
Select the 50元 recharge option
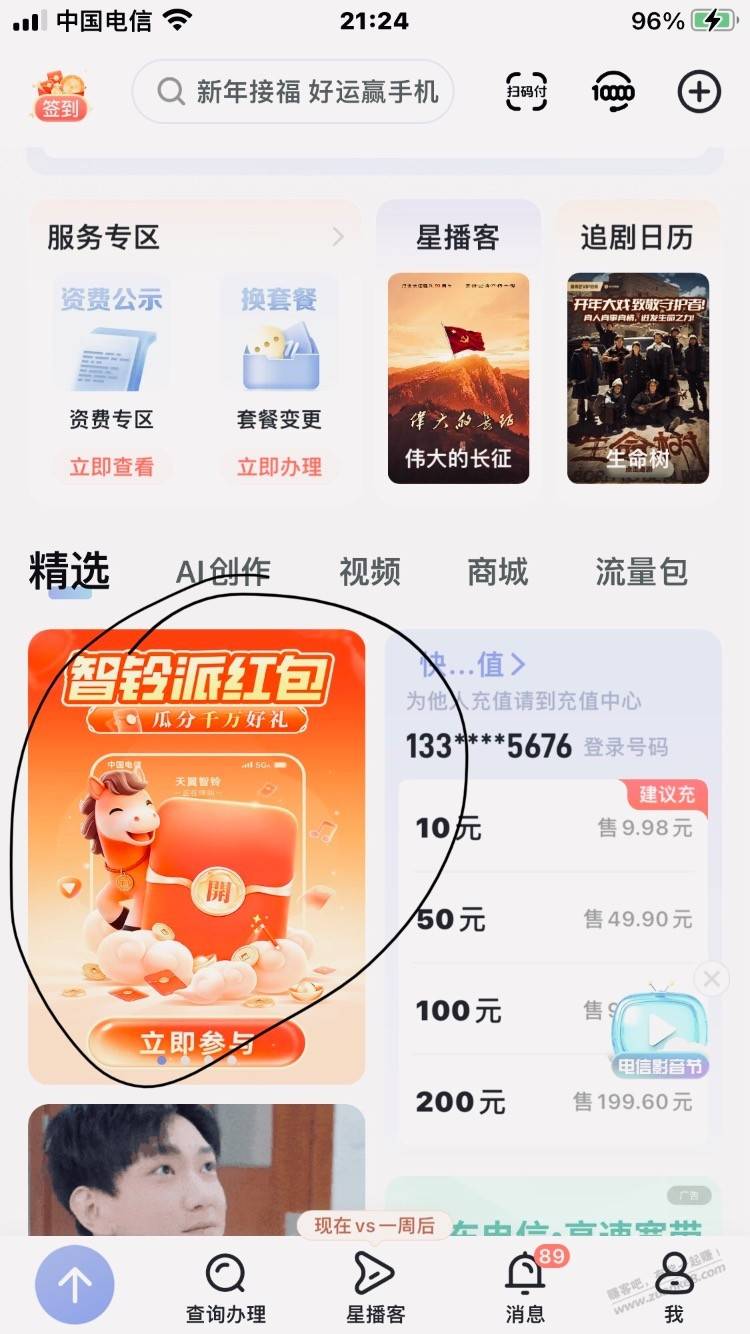click(x=552, y=918)
